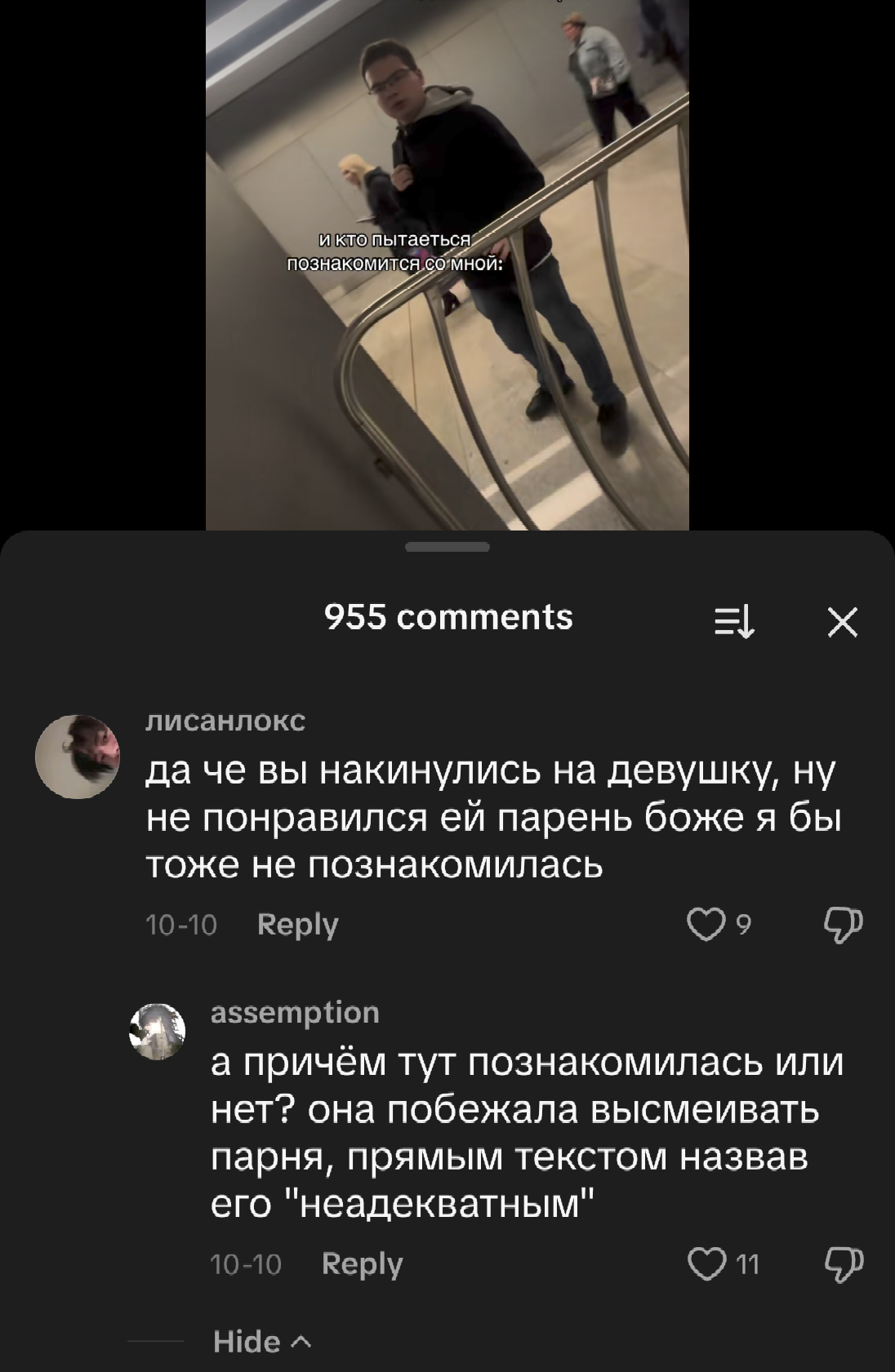The image size is (895, 1372).
Task: Hide the replies thread
Action: click(x=261, y=1341)
